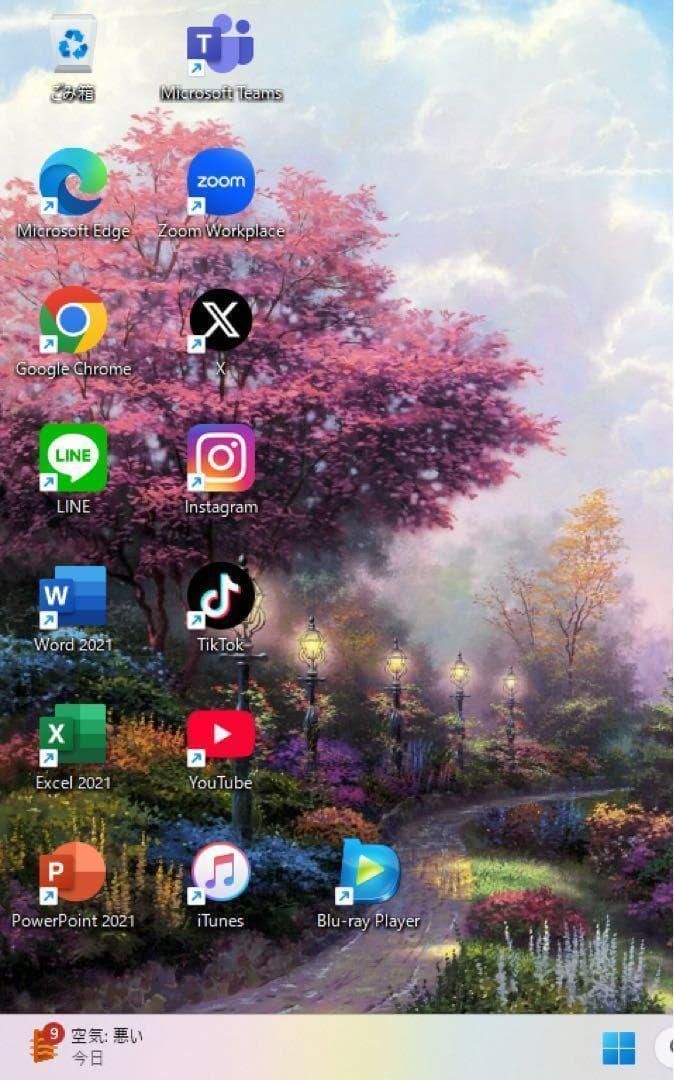The image size is (674, 1080).
Task: Launch Blu-ray Player
Action: tap(368, 873)
